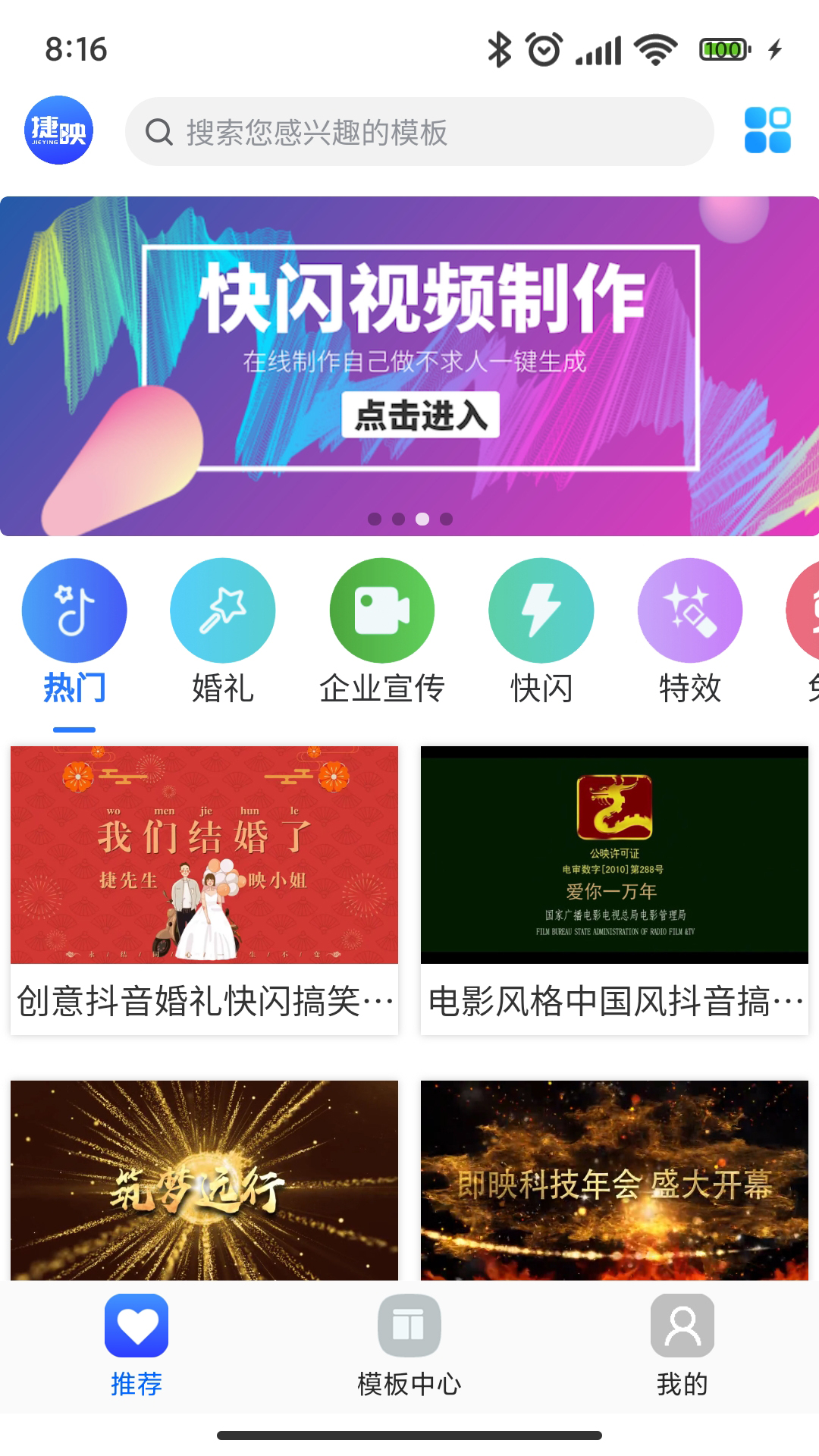Tap the 搜索您感兴趣的模板 search field

pyautogui.click(x=425, y=131)
